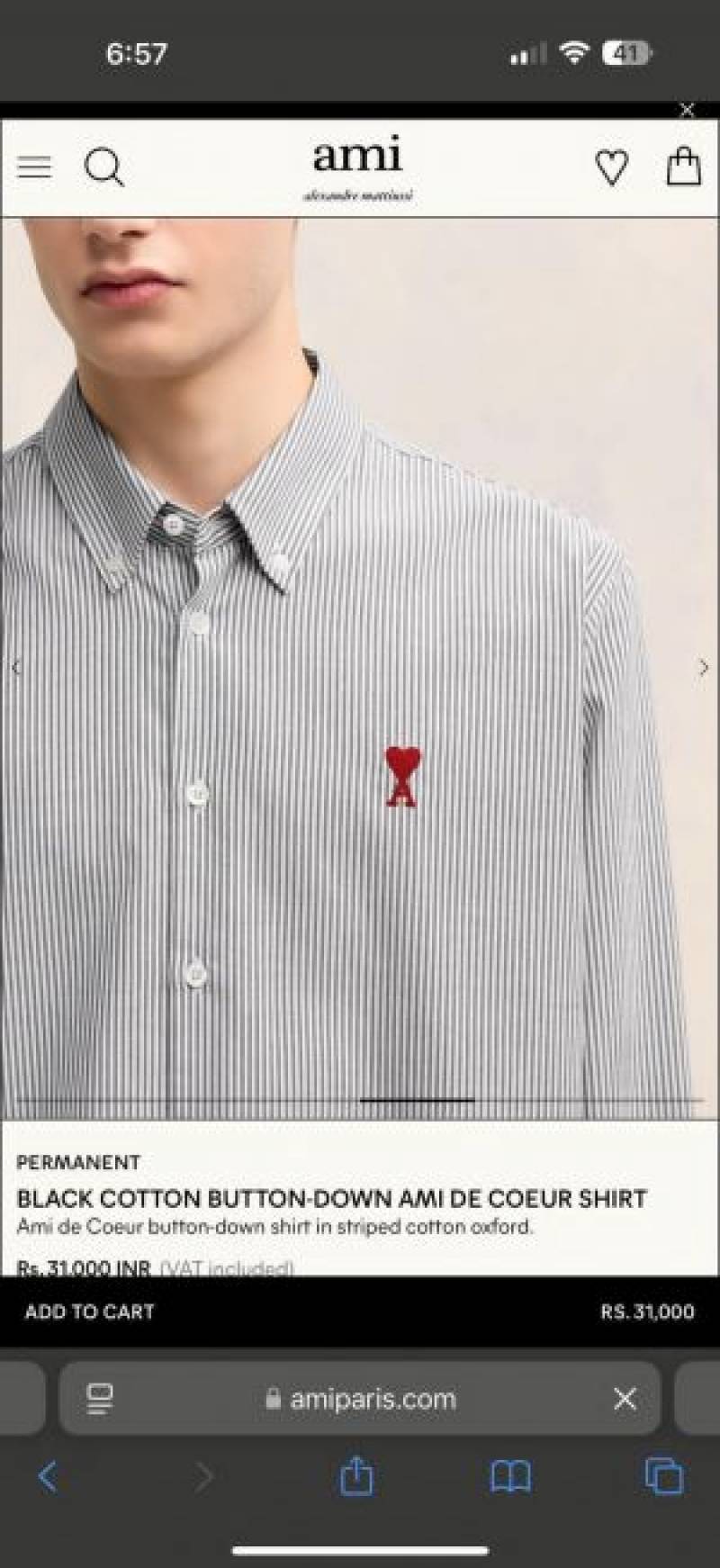Open the page settings menu

[x=100, y=1398]
